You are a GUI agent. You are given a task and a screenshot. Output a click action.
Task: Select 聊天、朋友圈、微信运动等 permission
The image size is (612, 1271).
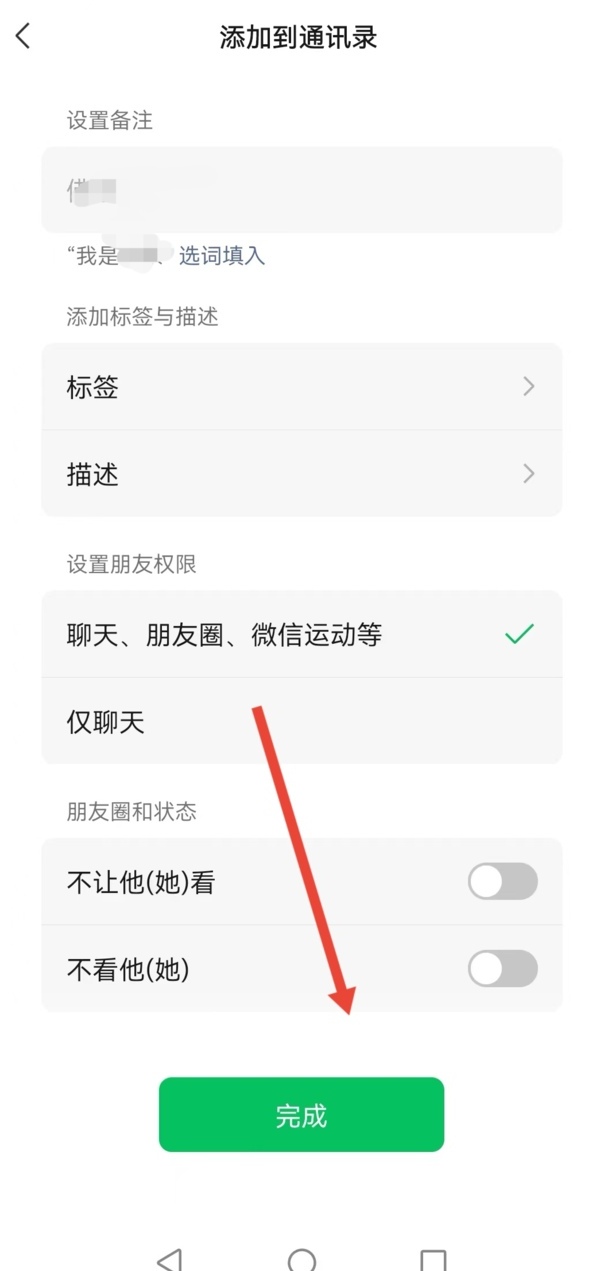[x=302, y=634]
